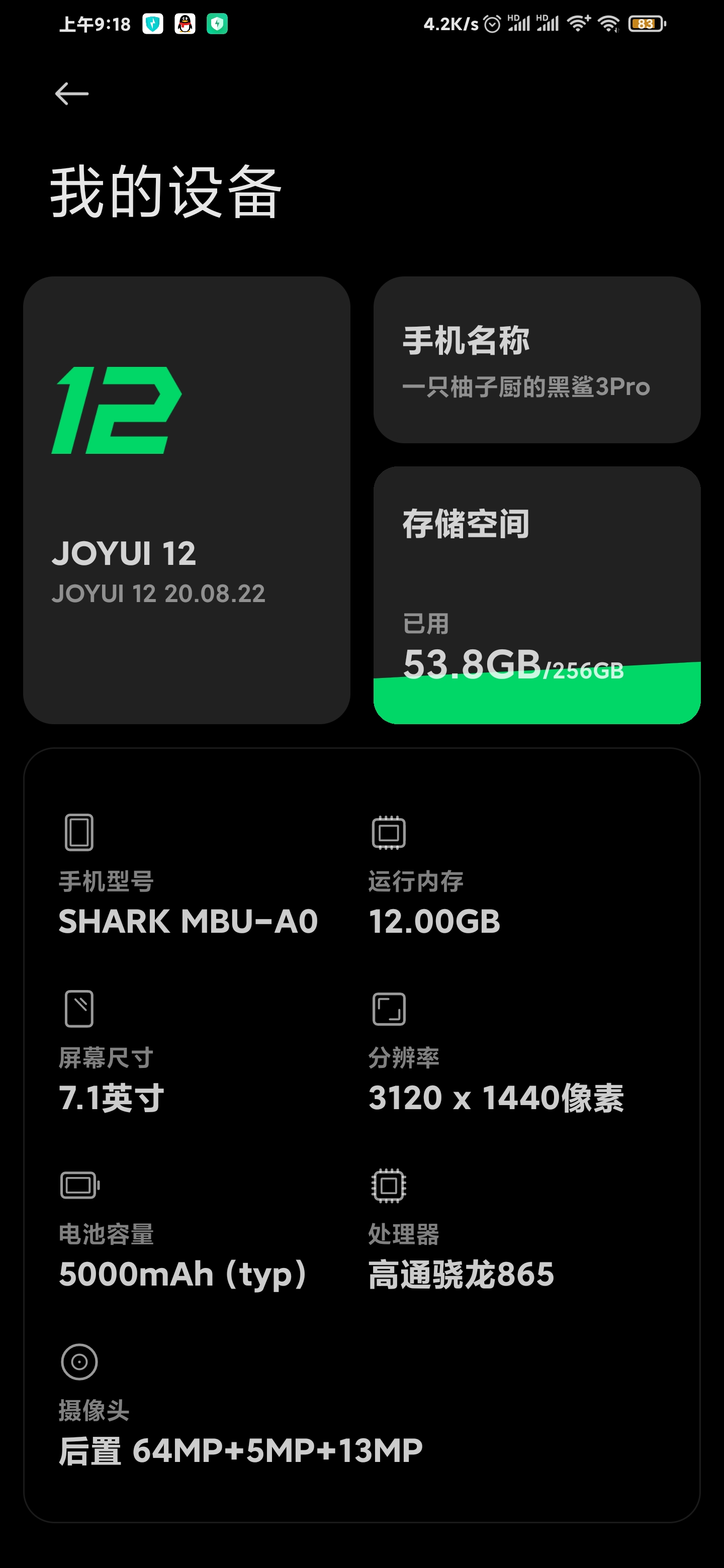Open the 手机名称 device name card
The height and width of the screenshot is (1568, 724).
(x=537, y=360)
